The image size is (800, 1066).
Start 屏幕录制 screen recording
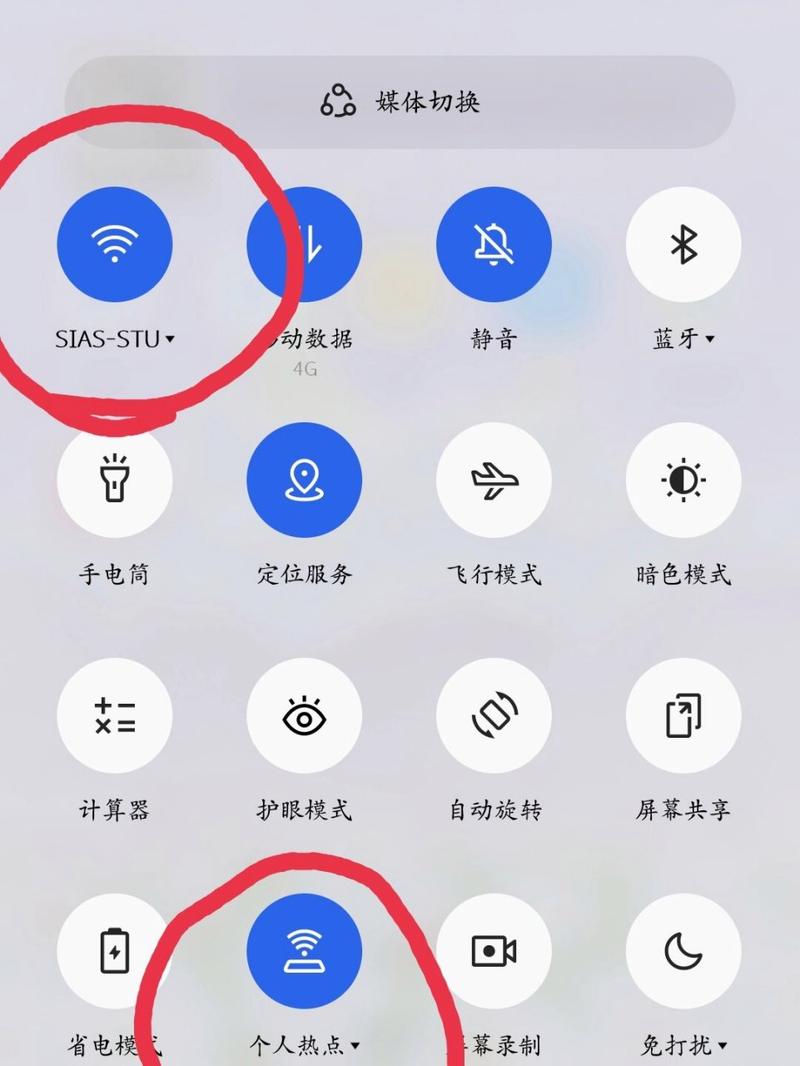[494, 950]
